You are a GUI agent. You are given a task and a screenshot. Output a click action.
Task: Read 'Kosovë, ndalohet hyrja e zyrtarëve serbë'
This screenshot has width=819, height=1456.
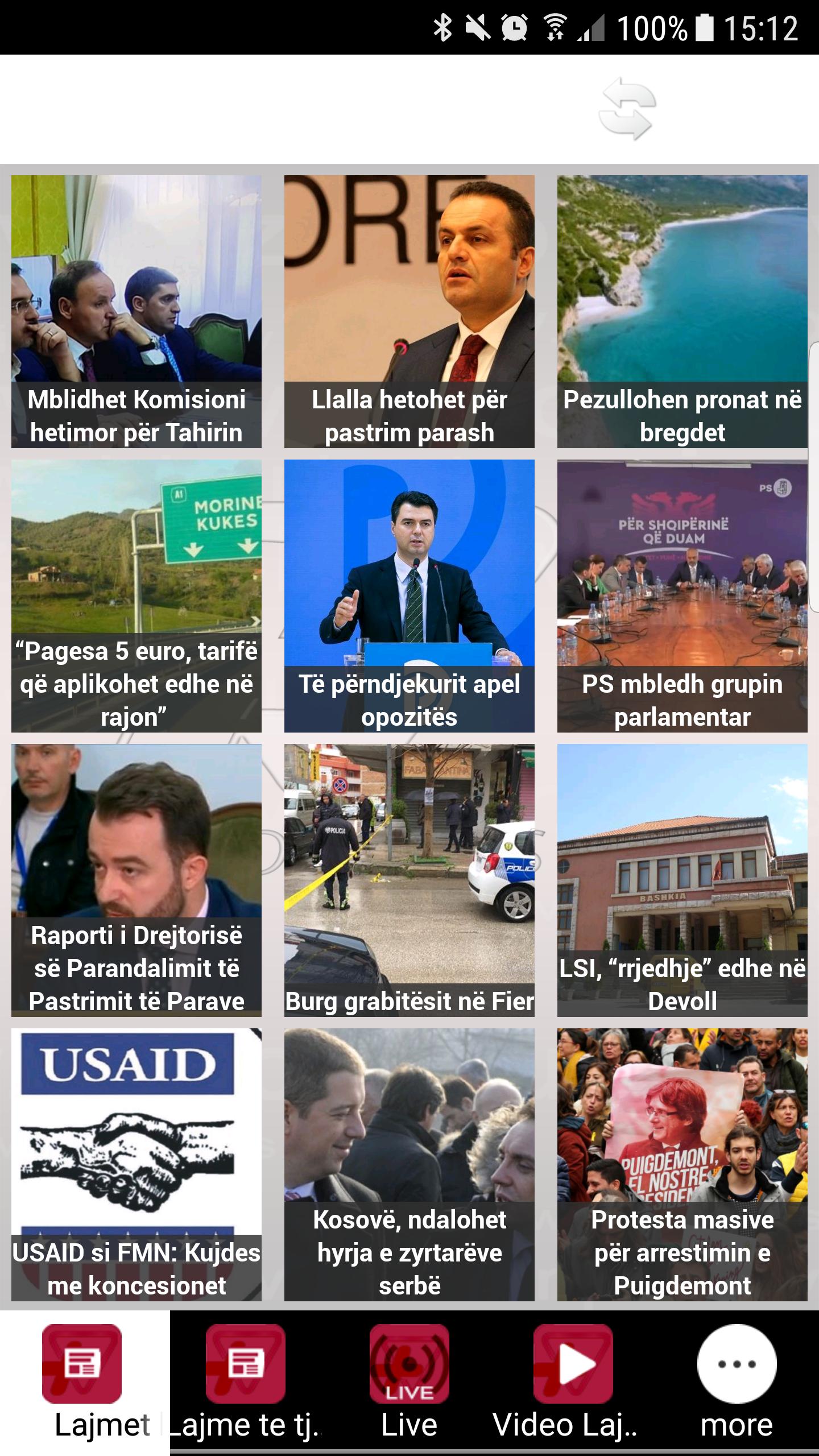click(409, 1164)
